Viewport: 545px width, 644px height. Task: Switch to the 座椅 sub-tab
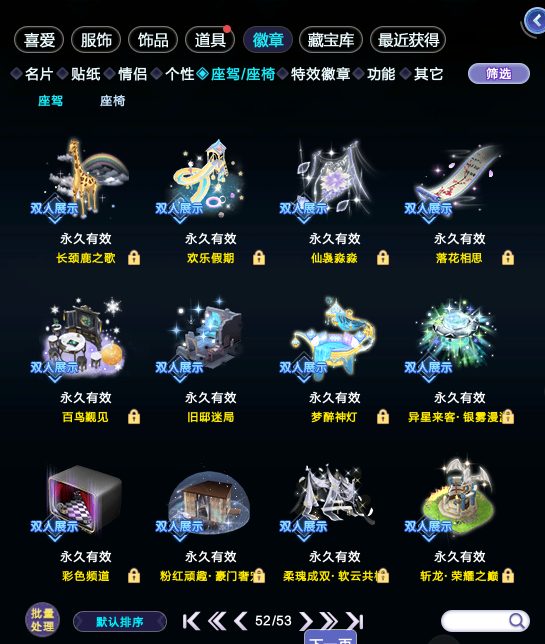[112, 101]
